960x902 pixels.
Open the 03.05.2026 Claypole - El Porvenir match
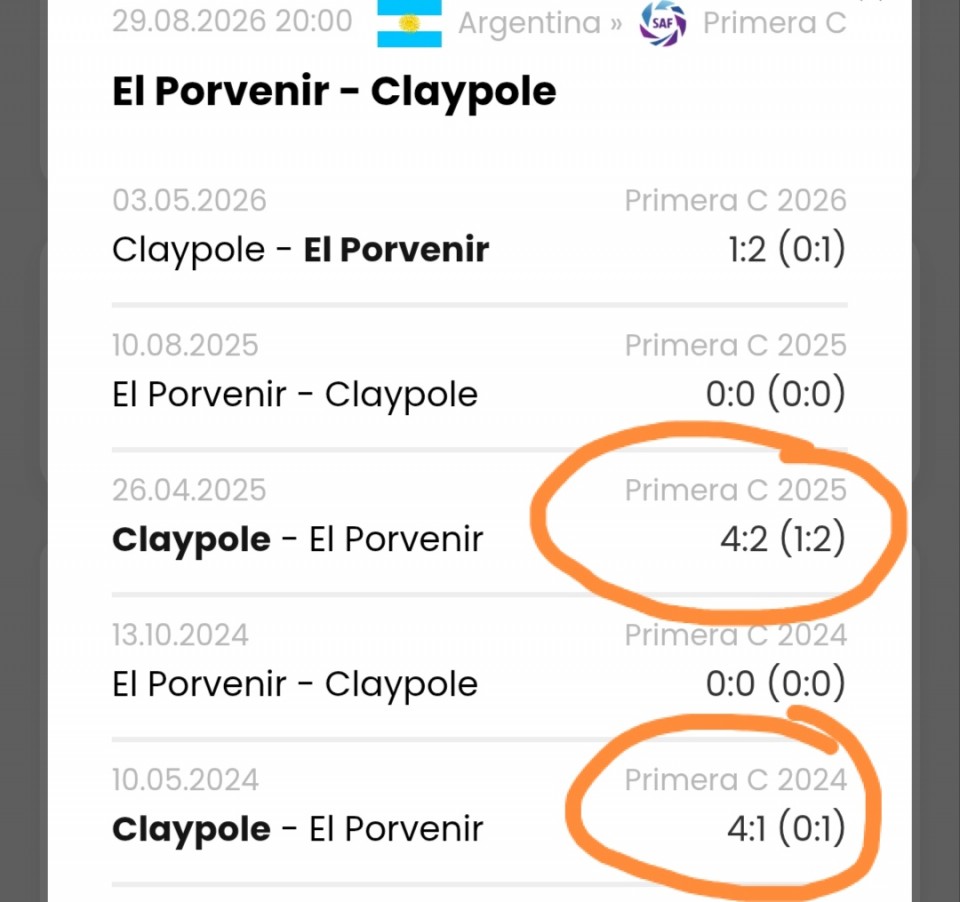coord(479,227)
